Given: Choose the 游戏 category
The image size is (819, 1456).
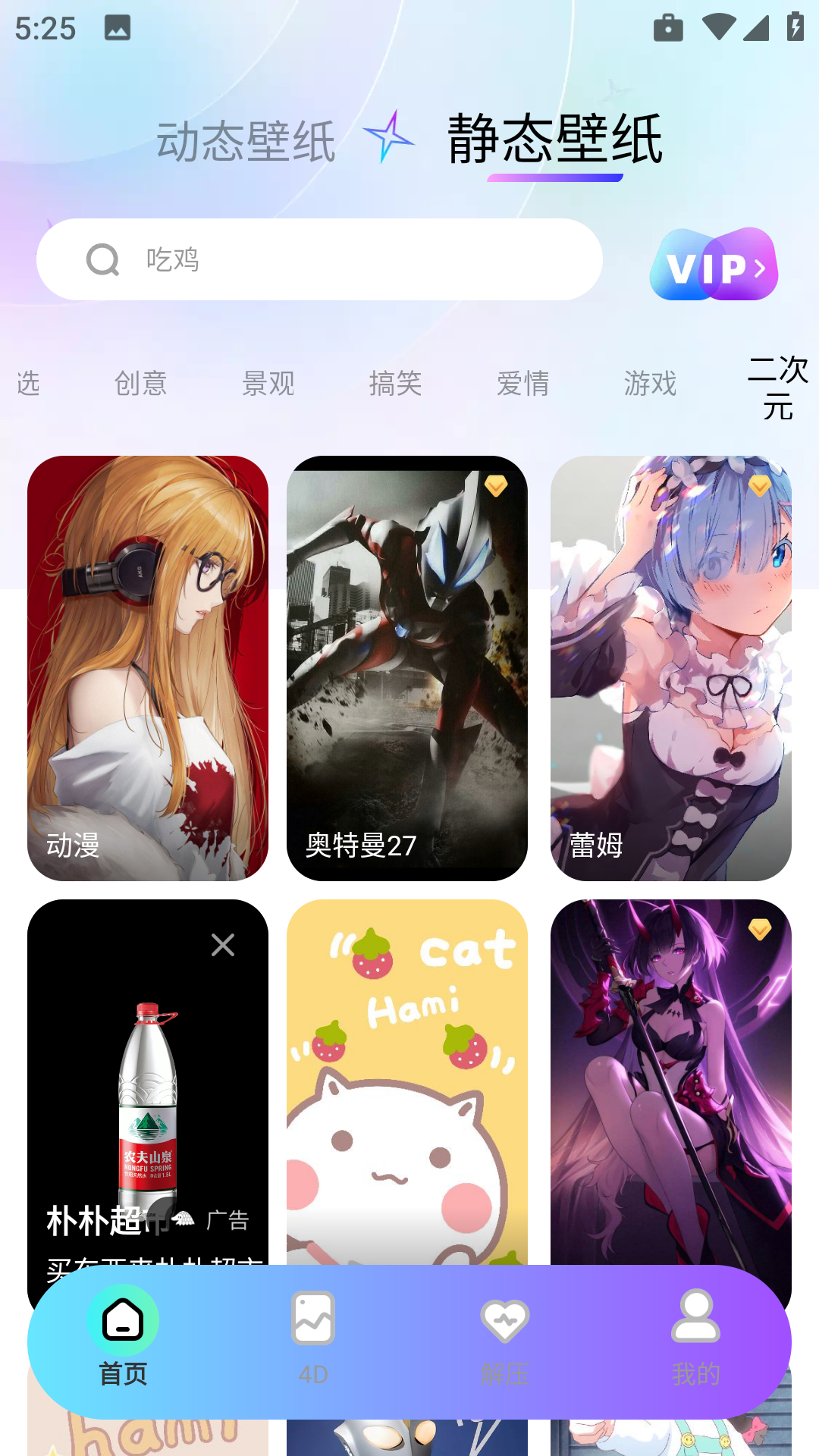Looking at the screenshot, I should coord(650,384).
